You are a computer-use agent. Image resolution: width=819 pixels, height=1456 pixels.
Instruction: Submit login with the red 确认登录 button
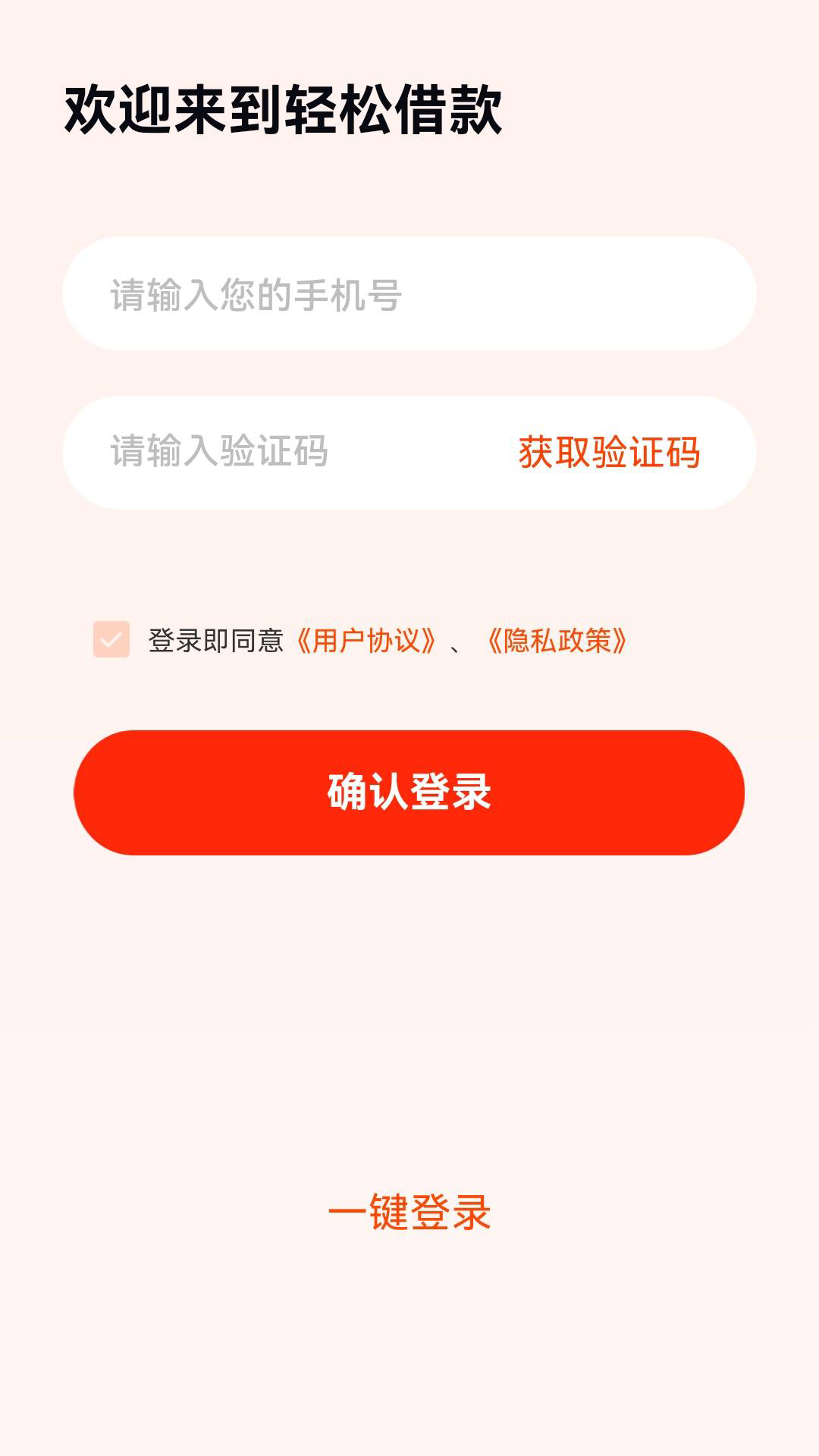pos(409,792)
